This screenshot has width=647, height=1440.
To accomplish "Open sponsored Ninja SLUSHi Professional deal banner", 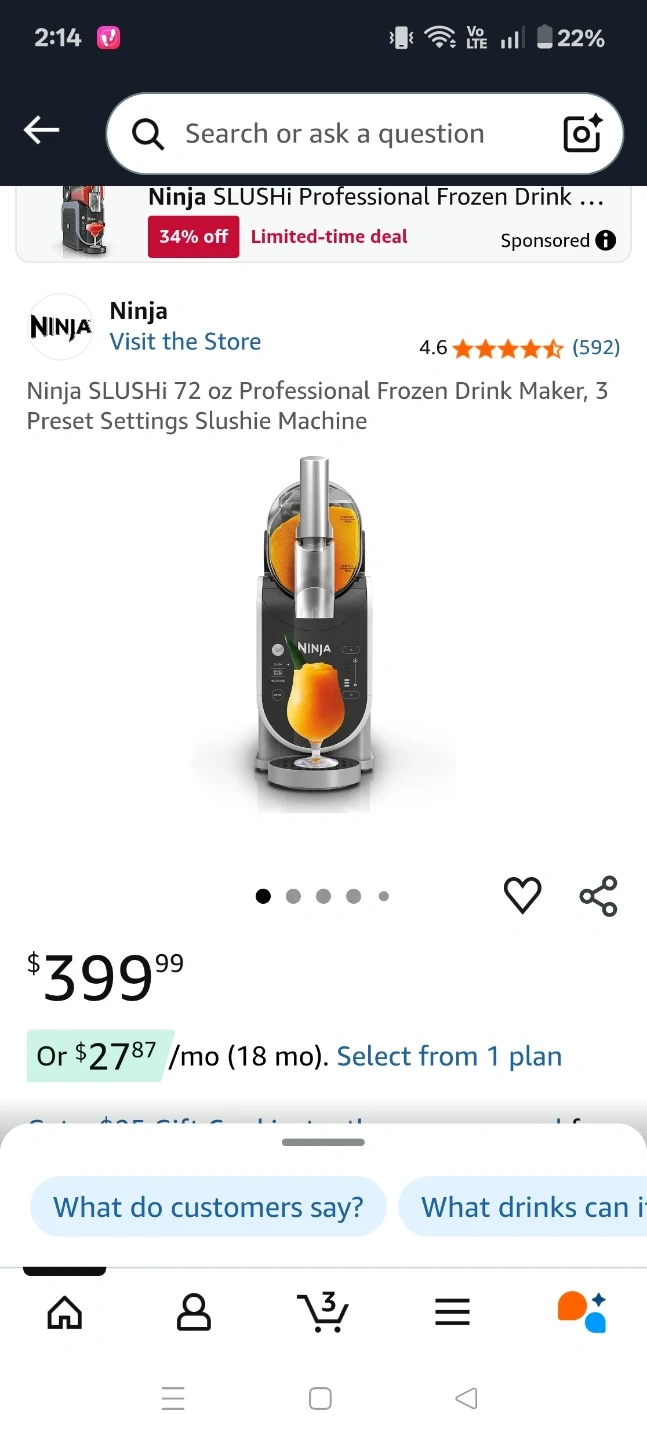I will click(376, 198).
